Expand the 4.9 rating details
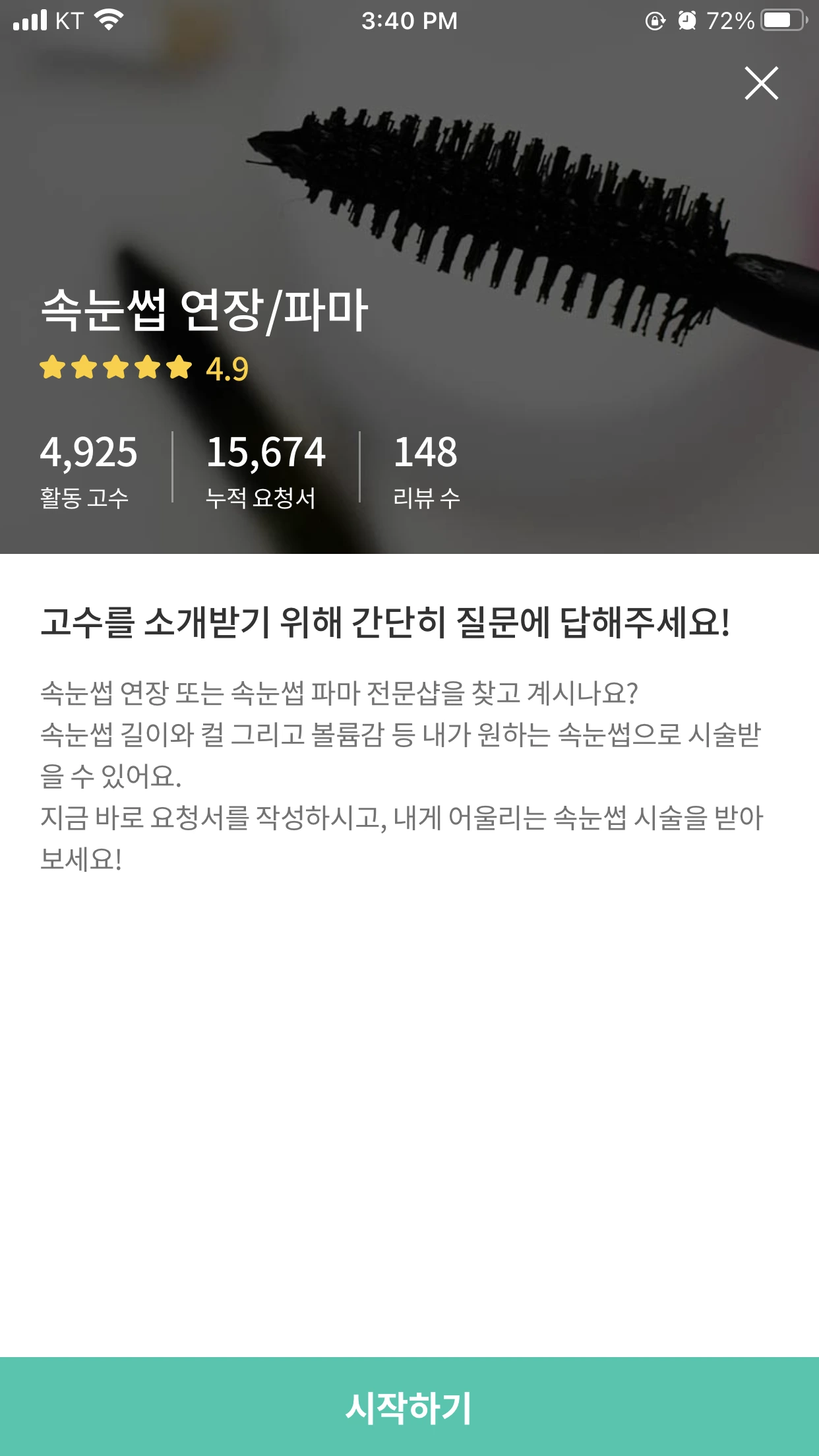Screen dimensions: 819x1456 227,369
